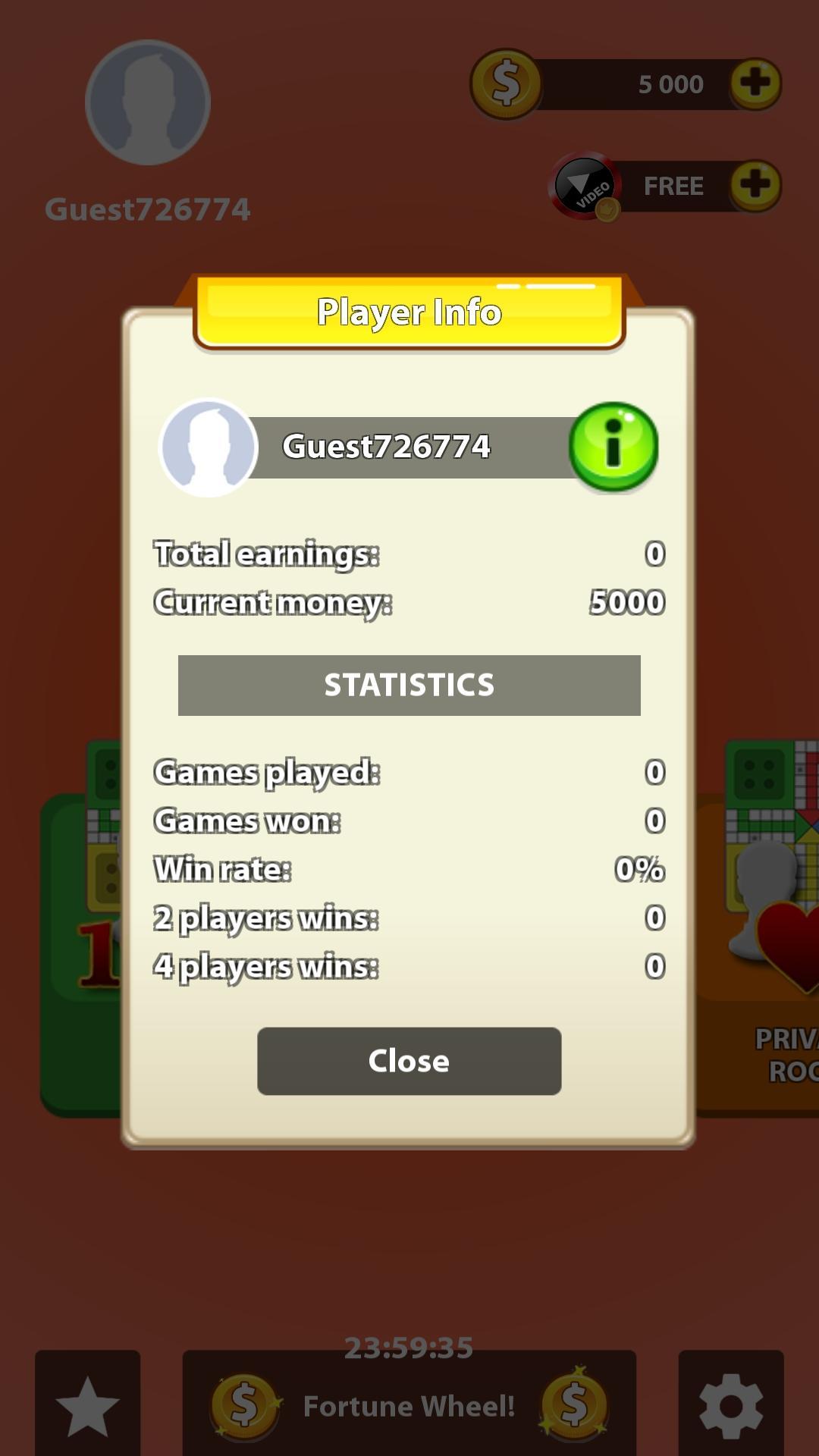Viewport: 819px width, 1456px height.
Task: Select the Guest726774 name banner in dialog
Action: (x=387, y=447)
